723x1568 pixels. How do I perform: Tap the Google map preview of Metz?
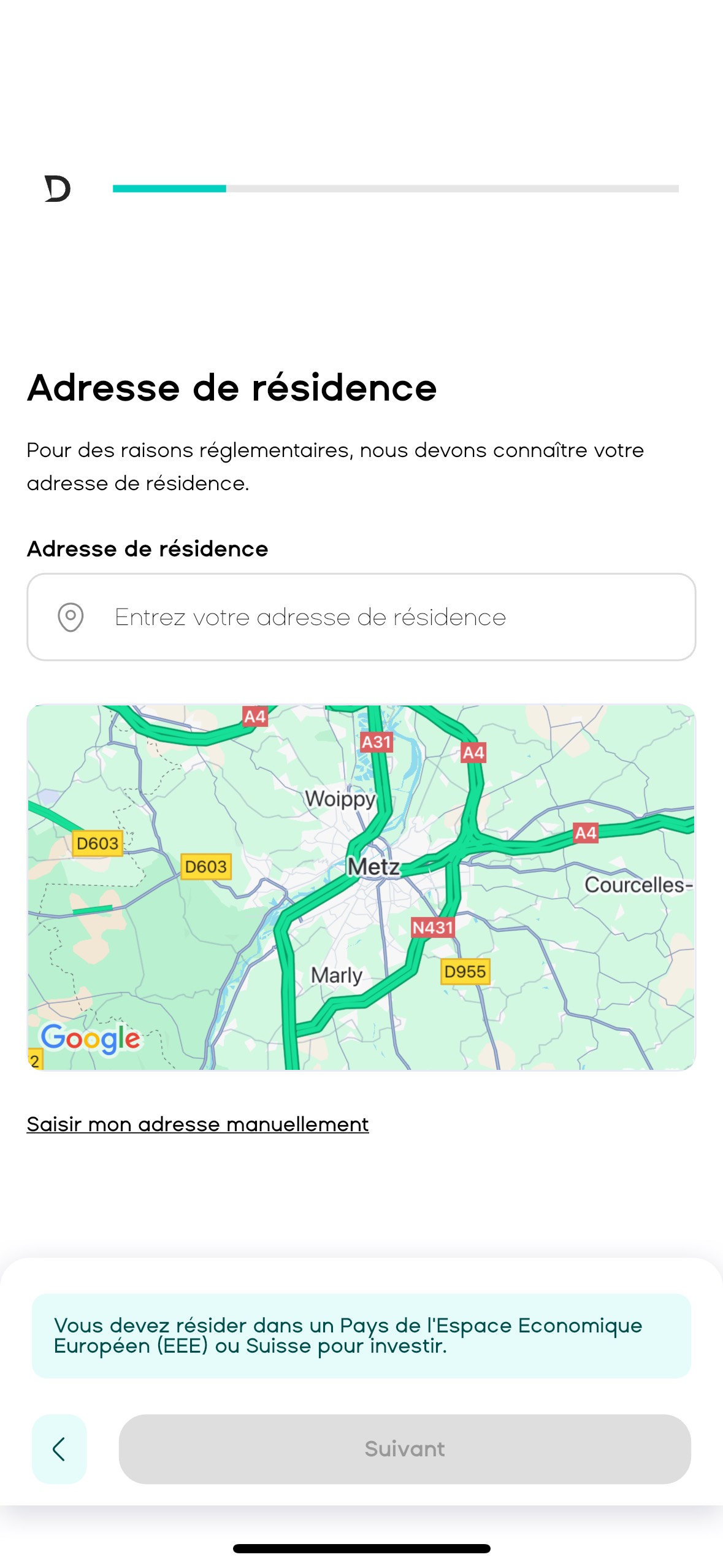pos(361,886)
